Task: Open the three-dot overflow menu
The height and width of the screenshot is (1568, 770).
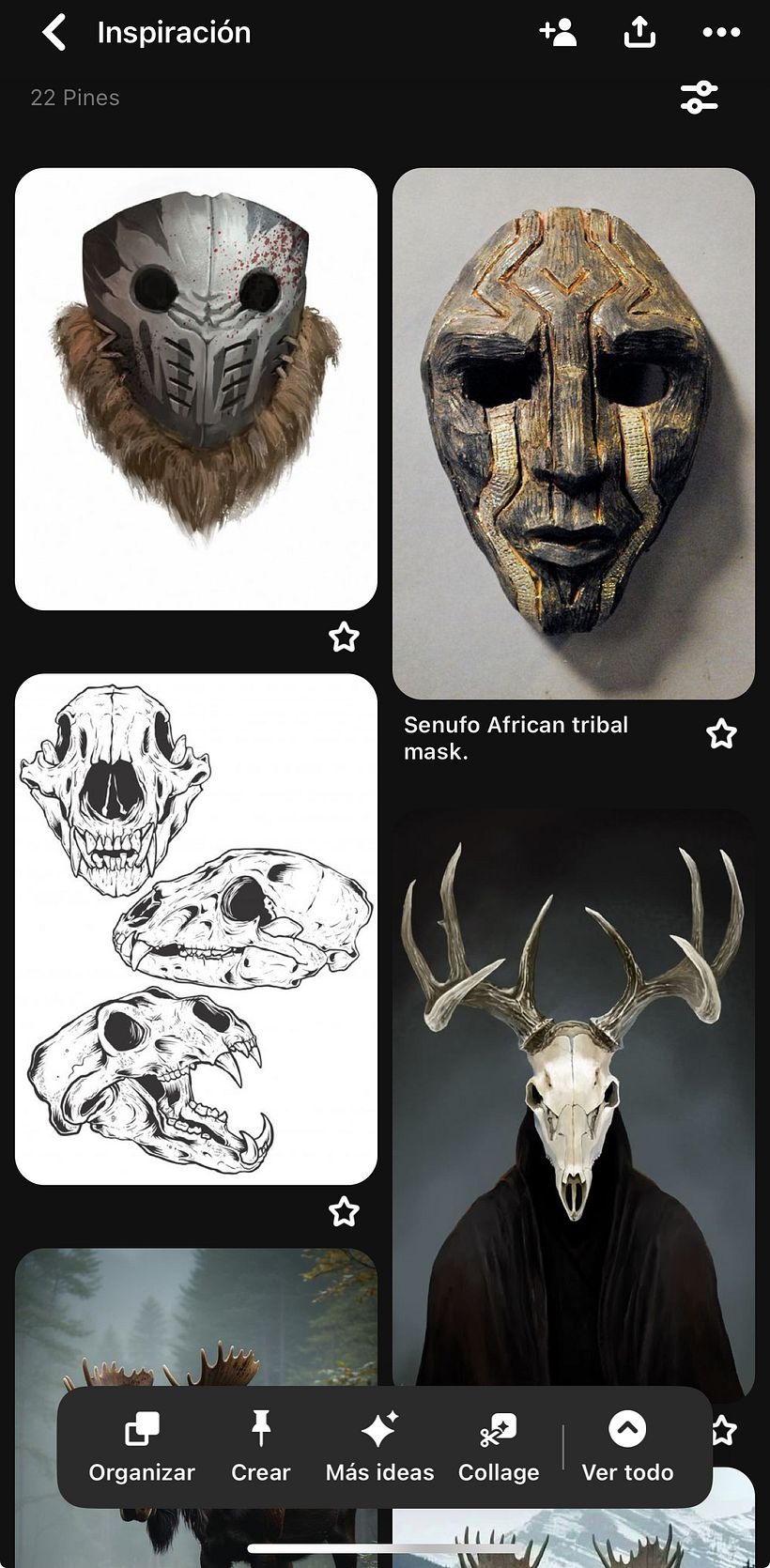Action: pyautogui.click(x=720, y=33)
